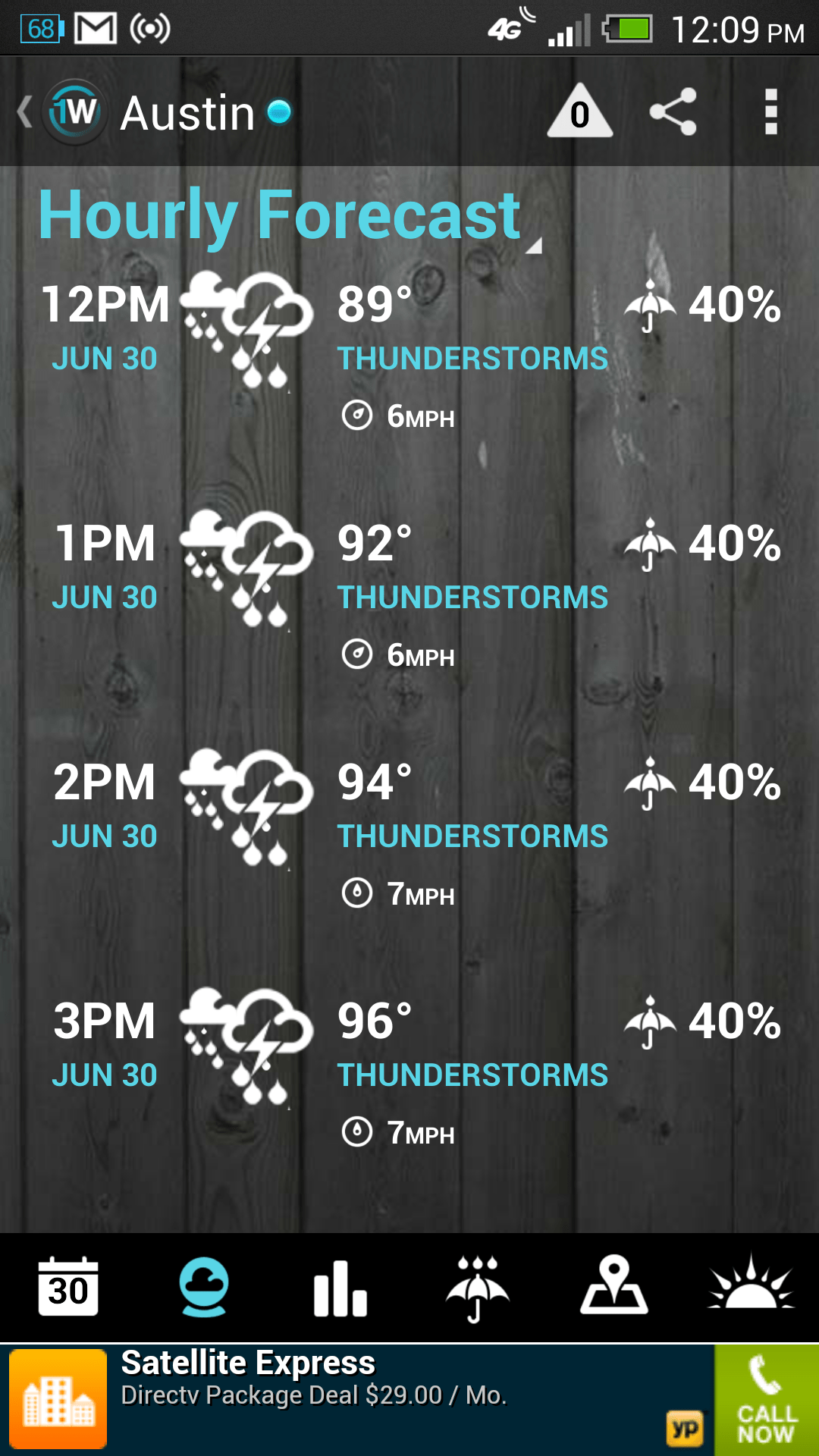Open the sun and moon details view
819x1456 pixels.
click(x=750, y=1285)
